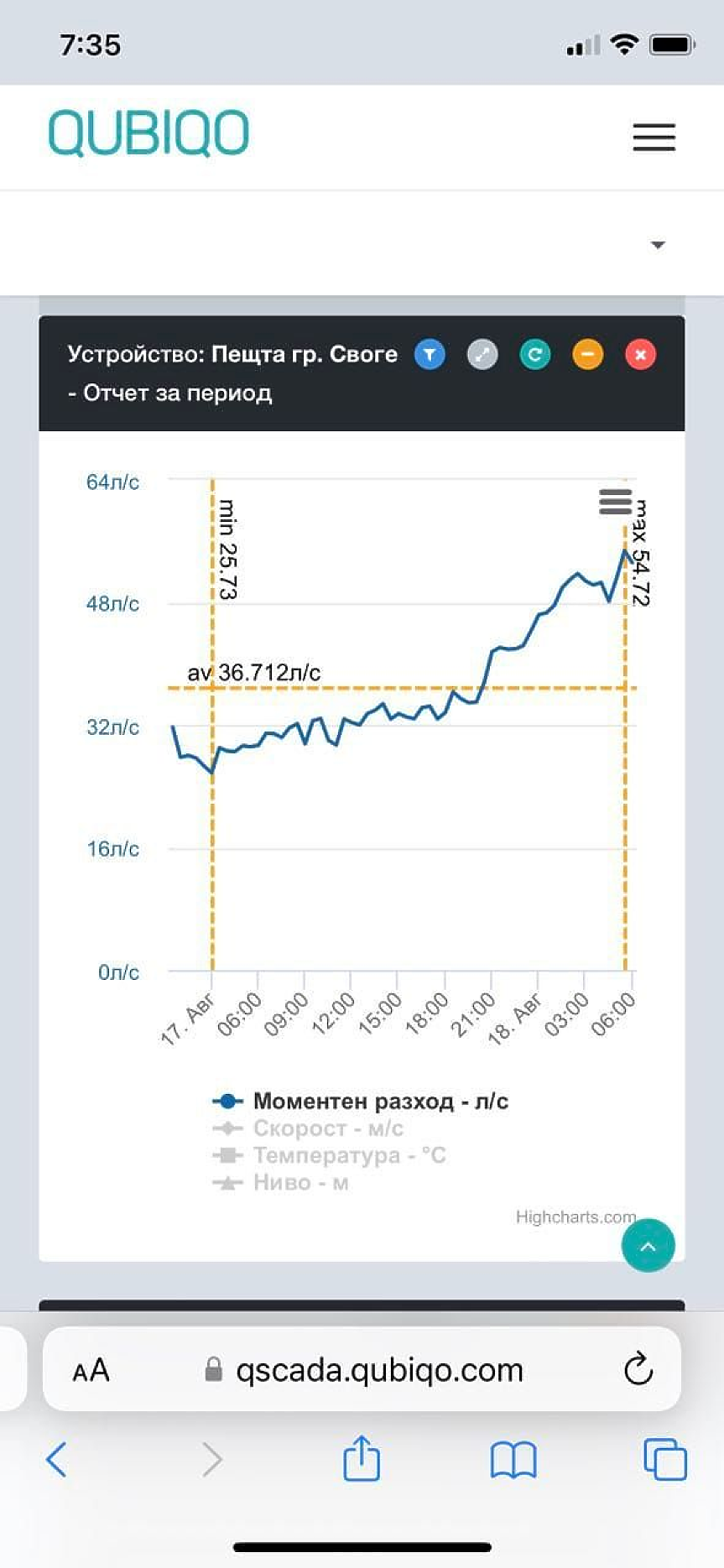Refresh the report with the teal reload icon

click(535, 355)
